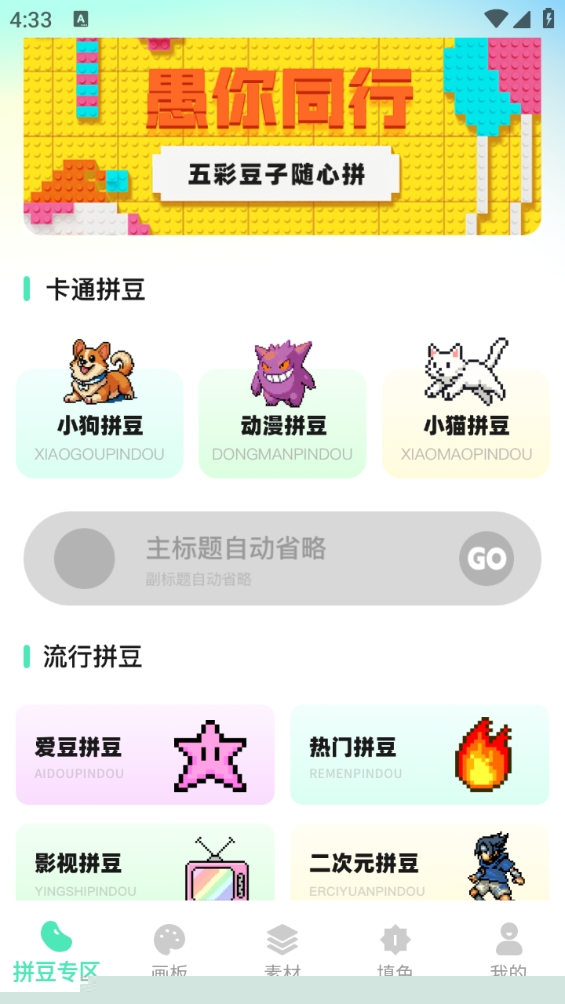Open the 爱豆拼豆 card
Image resolution: width=565 pixels, height=1004 pixels.
coord(145,754)
